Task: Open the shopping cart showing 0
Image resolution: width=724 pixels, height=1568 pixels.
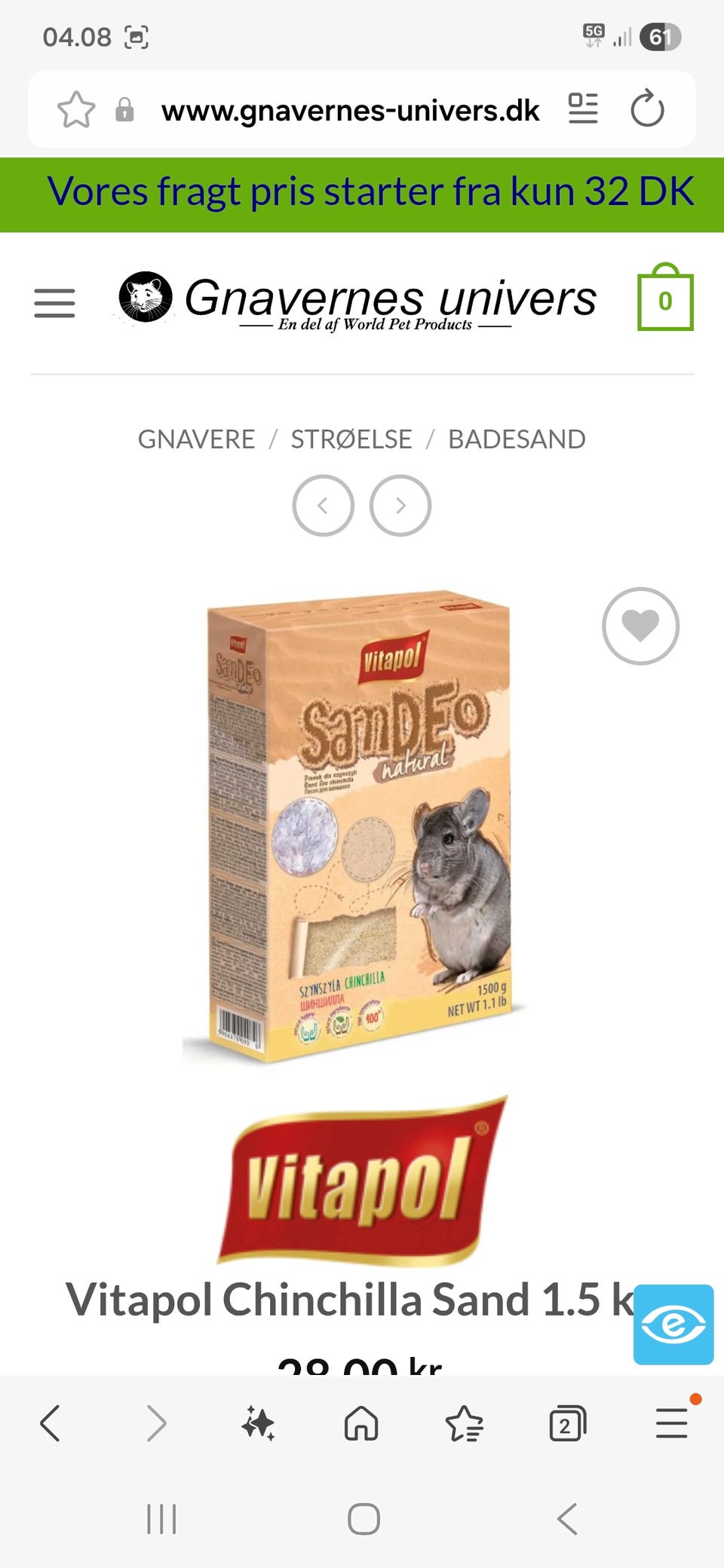Action: point(665,297)
